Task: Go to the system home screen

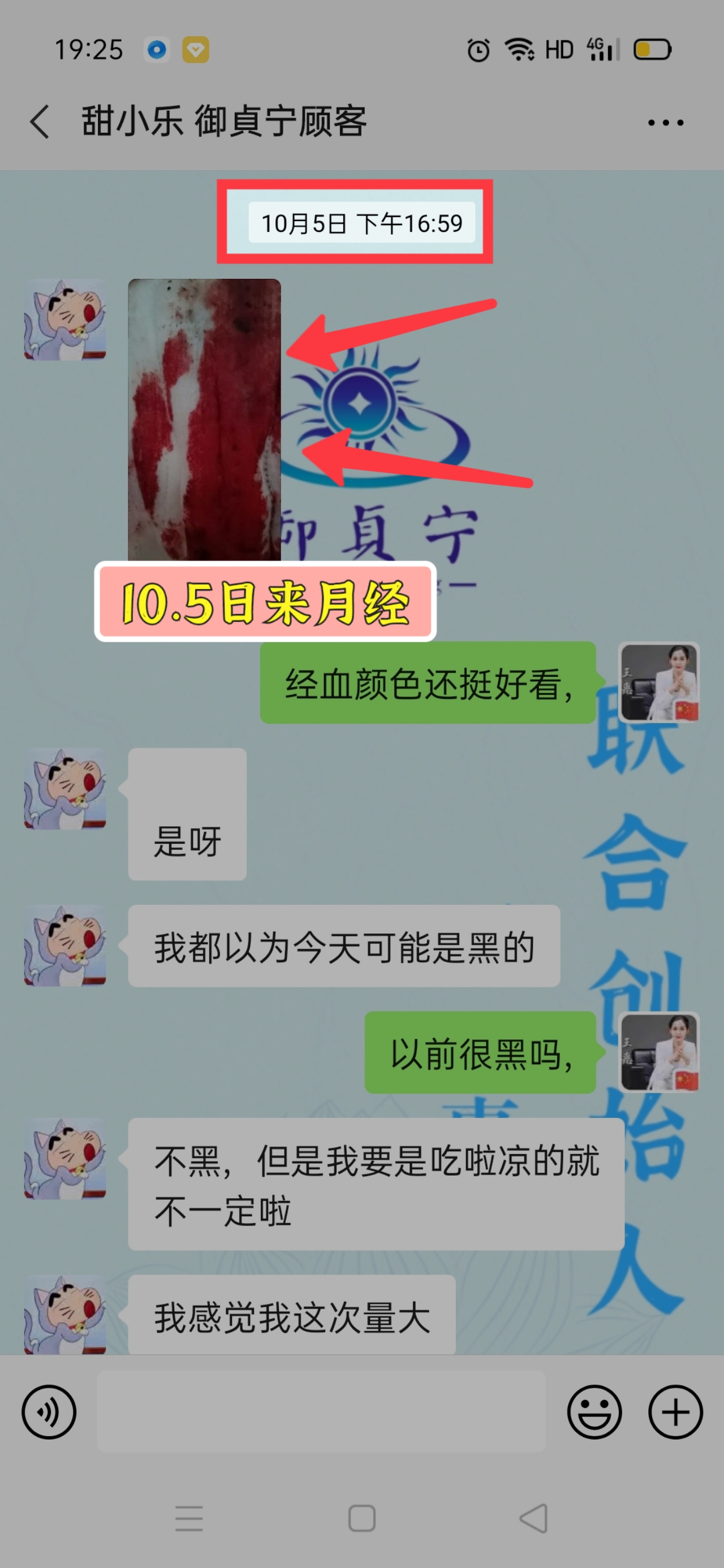Action: coord(361,1518)
